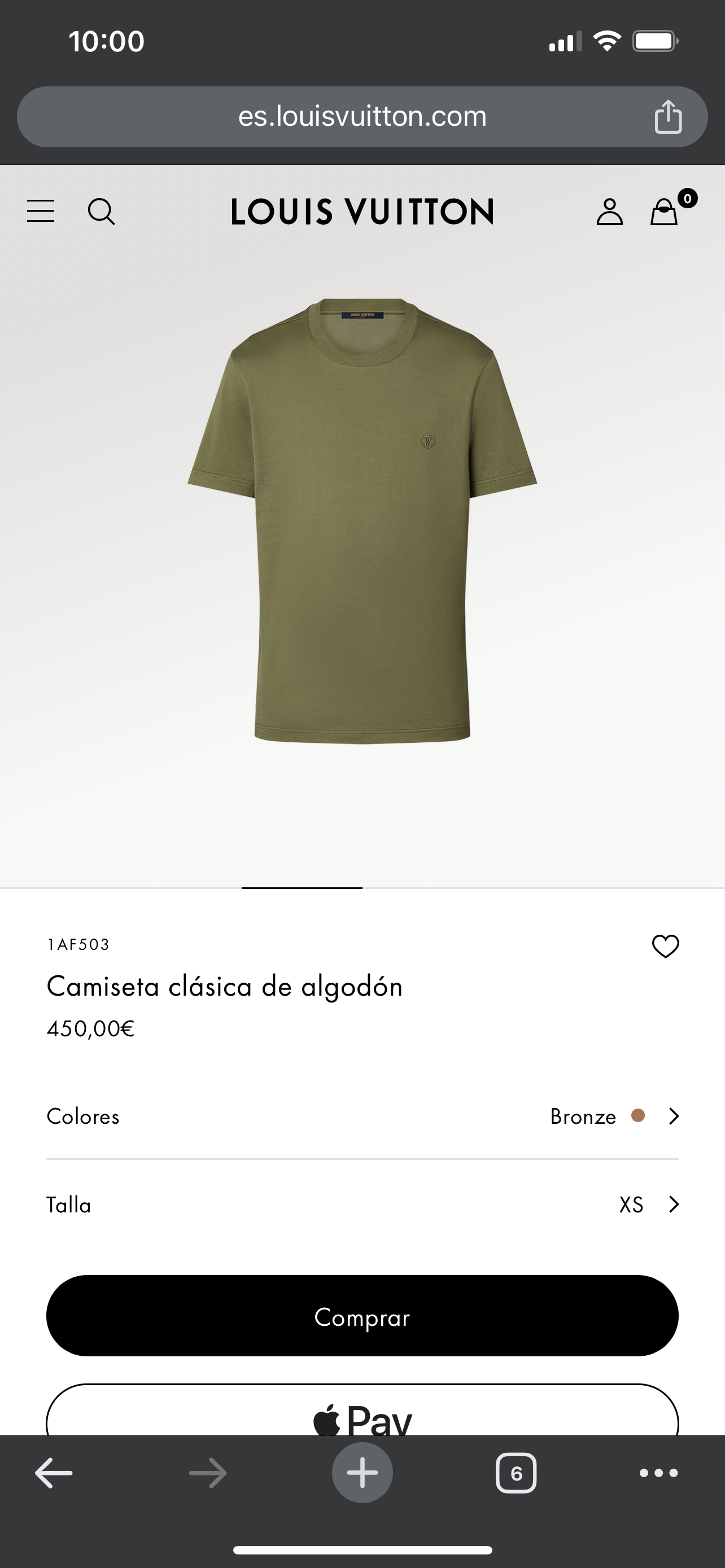Screen dimensions: 725x1568
Task: Go back to the previous page
Action: tap(54, 1473)
